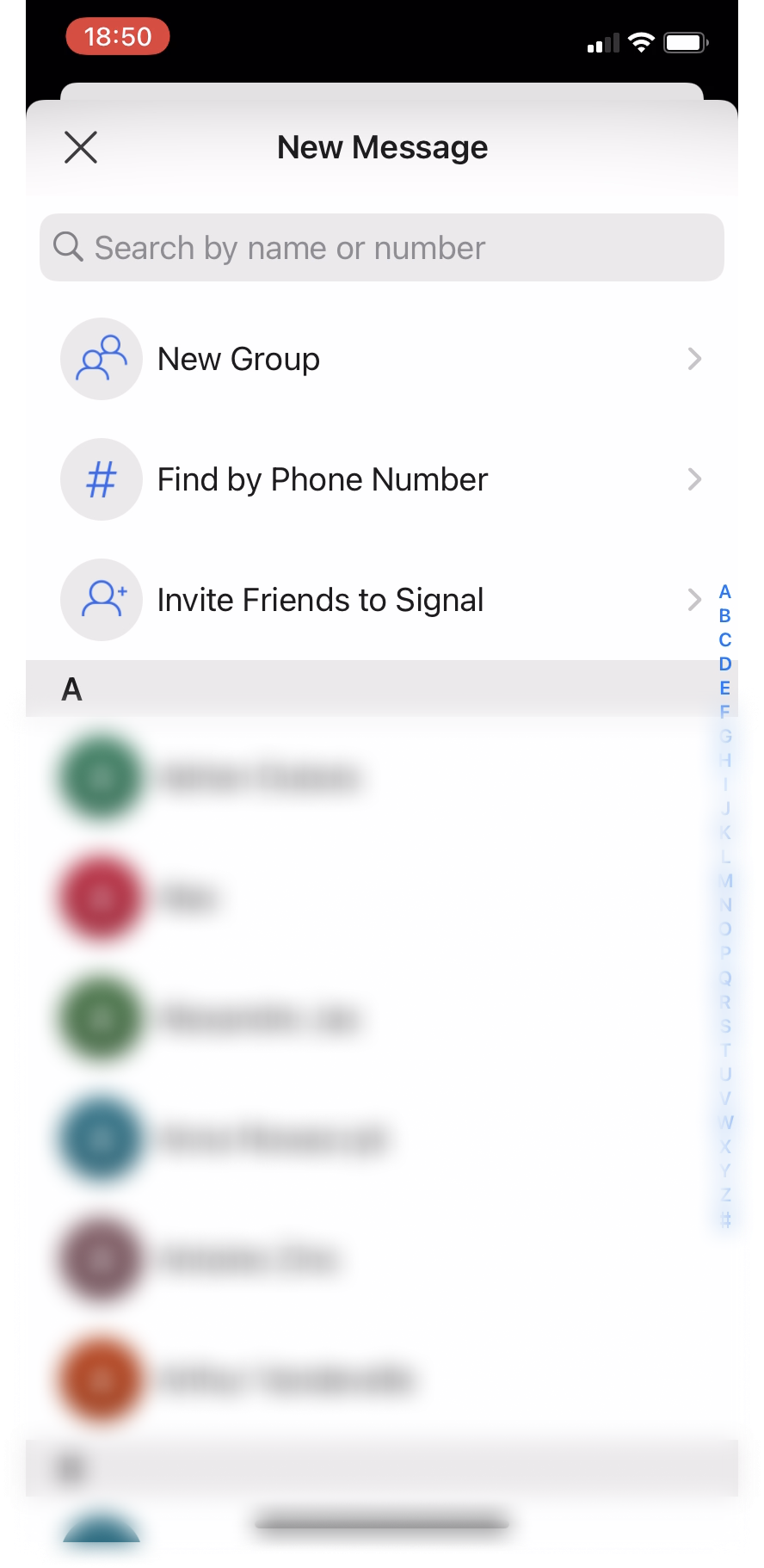Select the Find by Phone Number hash icon
This screenshot has height=1568, width=764.
(x=101, y=479)
